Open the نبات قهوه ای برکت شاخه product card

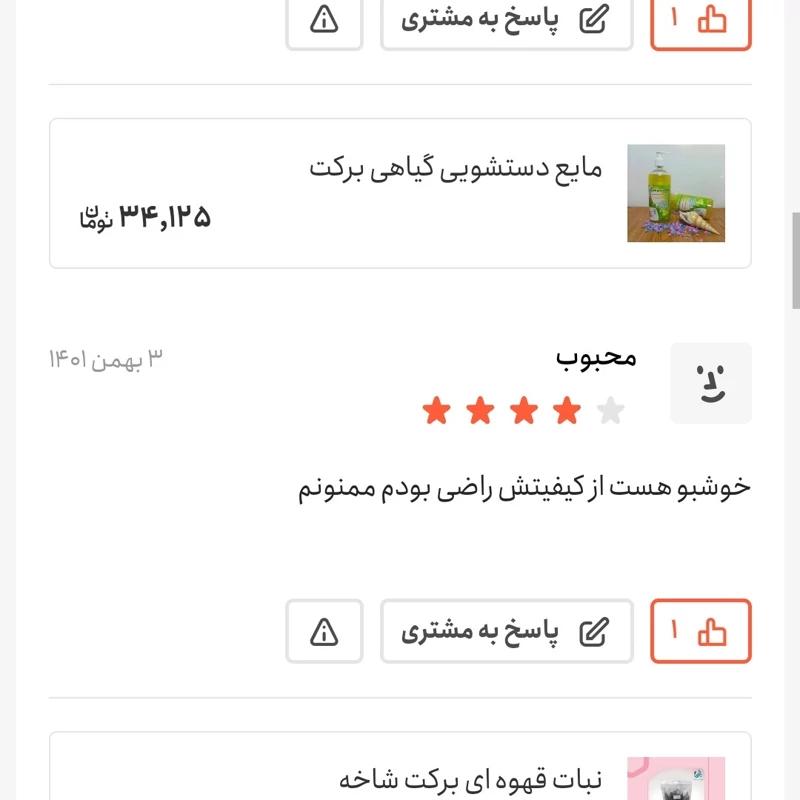[400, 772]
